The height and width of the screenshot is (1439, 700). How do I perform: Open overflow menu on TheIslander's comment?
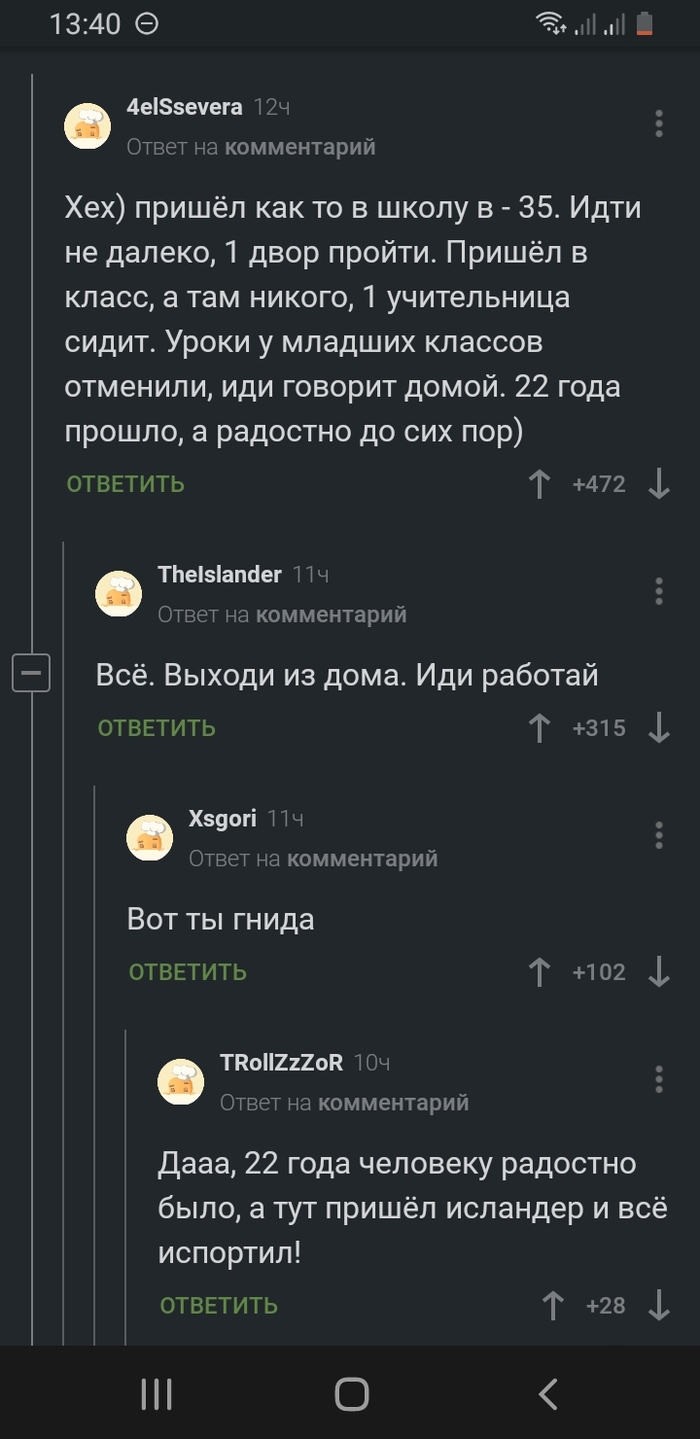coord(659,591)
